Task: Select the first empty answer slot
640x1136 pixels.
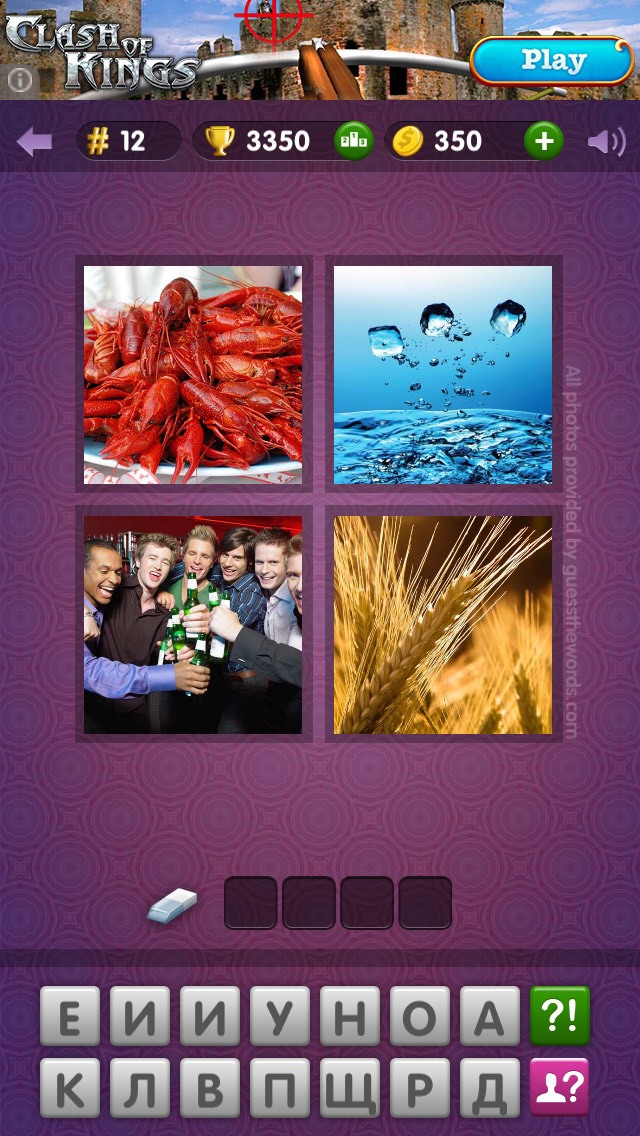Action: (x=250, y=903)
